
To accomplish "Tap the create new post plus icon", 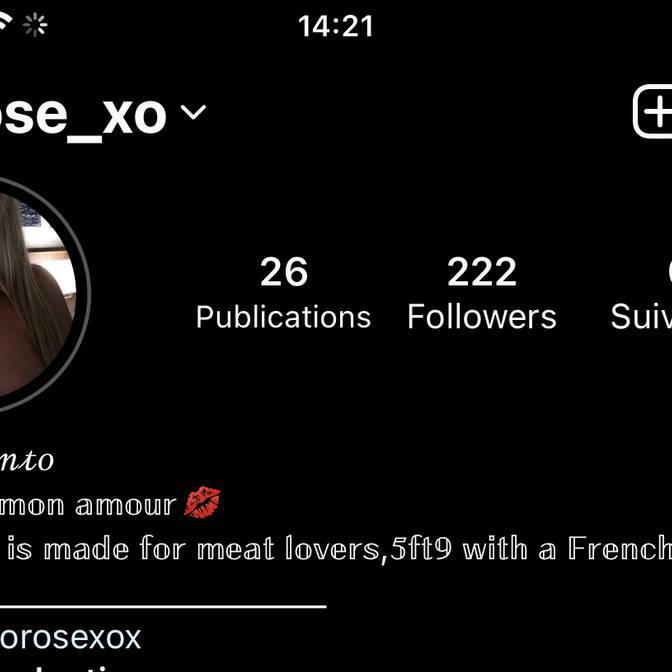I will coord(655,112).
